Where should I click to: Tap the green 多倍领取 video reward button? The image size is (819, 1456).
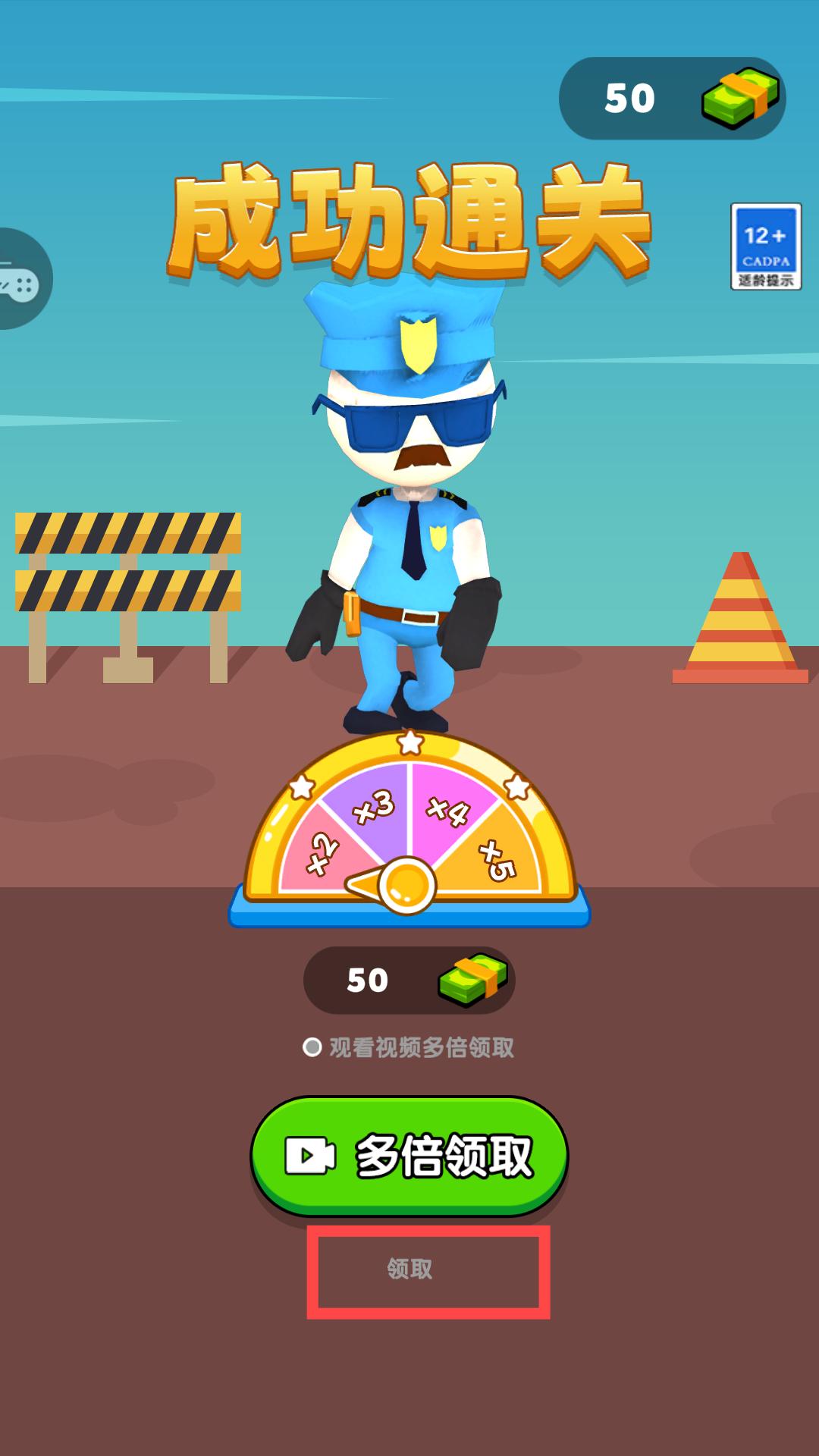(409, 1156)
